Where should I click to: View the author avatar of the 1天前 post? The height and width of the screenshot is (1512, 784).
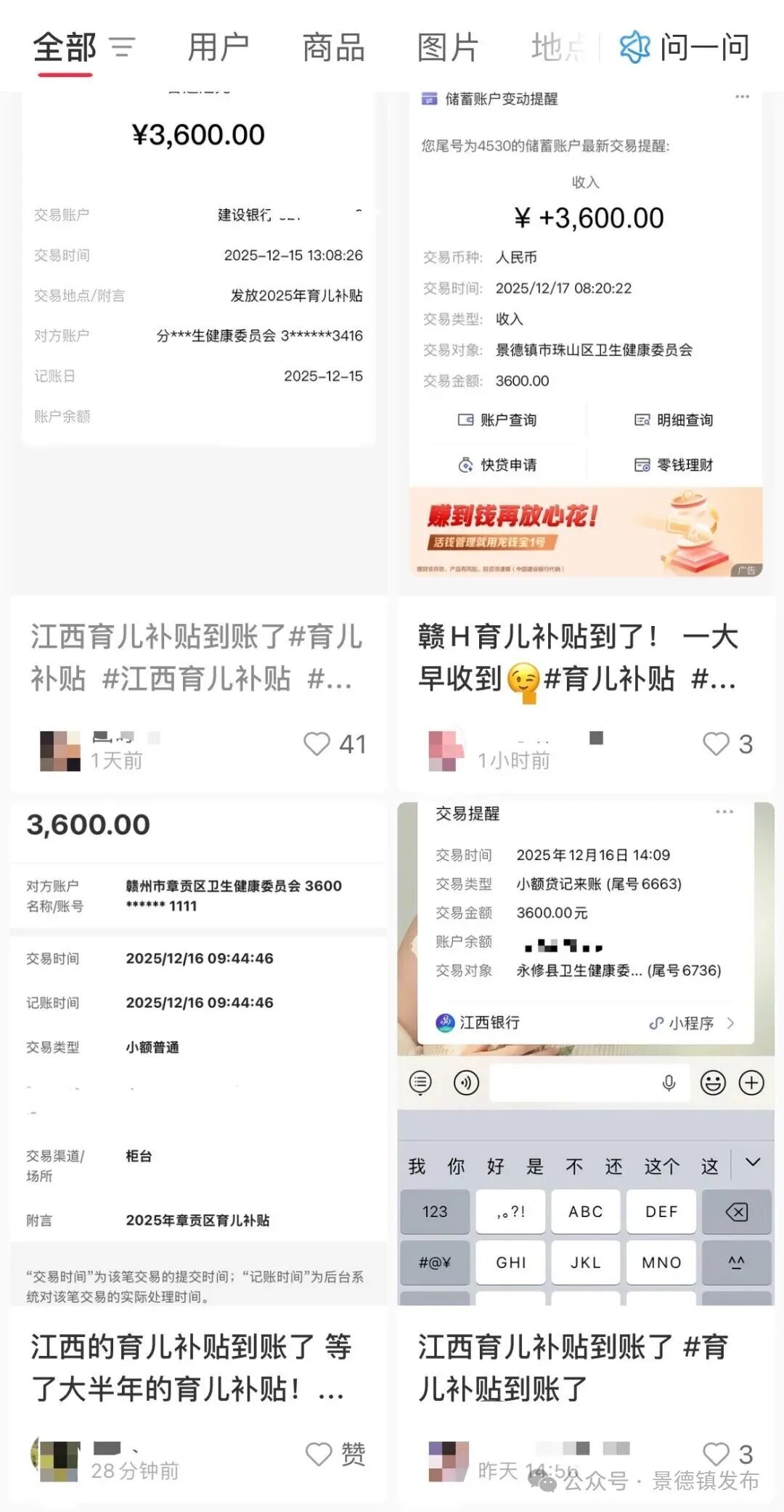[60, 751]
